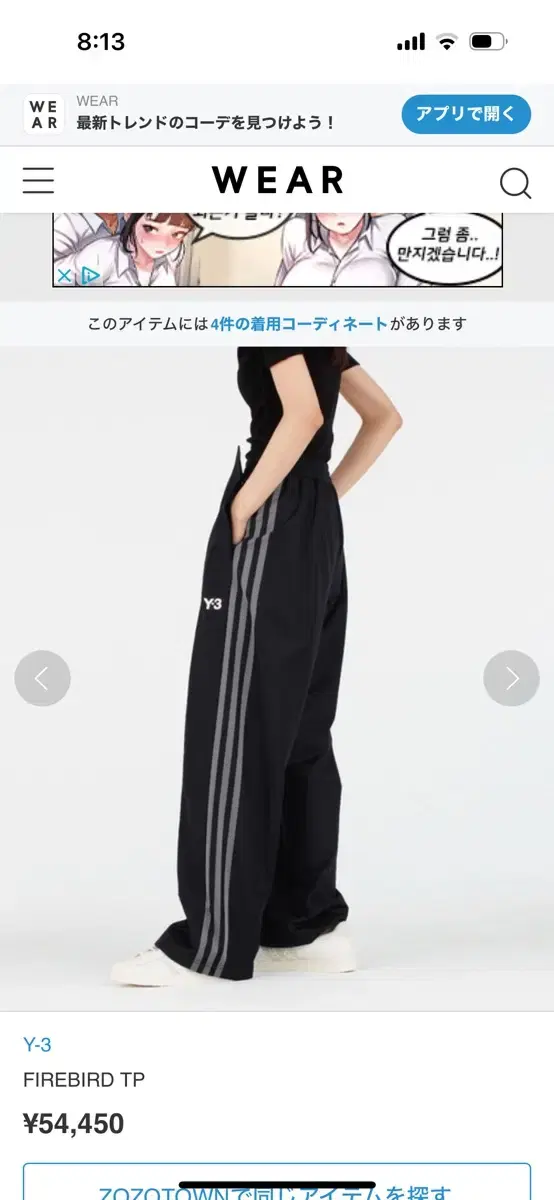The height and width of the screenshot is (1200, 554).
Task: Open the 4件の着用コーディネート link
Action: coord(299,324)
